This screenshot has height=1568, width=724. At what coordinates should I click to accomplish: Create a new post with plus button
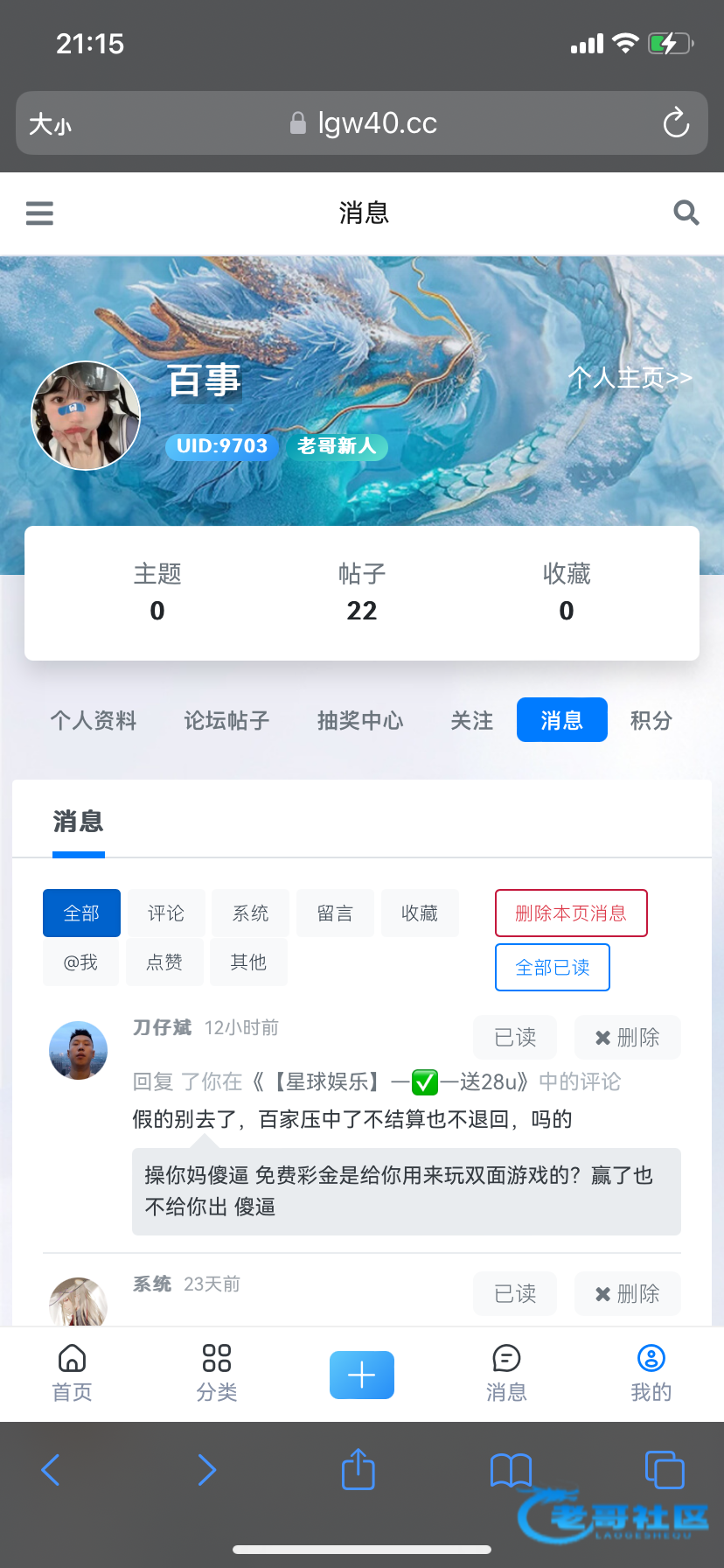361,1375
